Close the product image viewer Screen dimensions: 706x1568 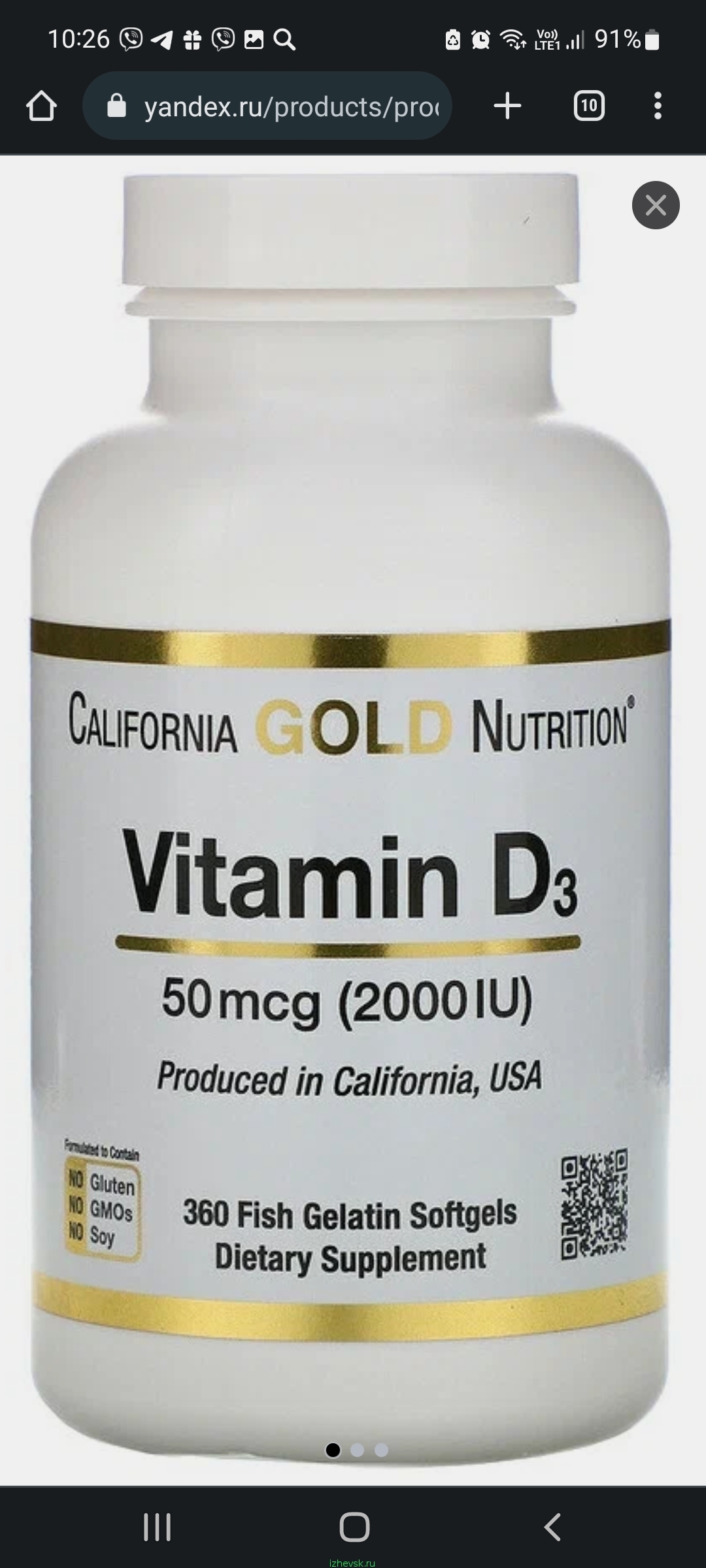(656, 205)
